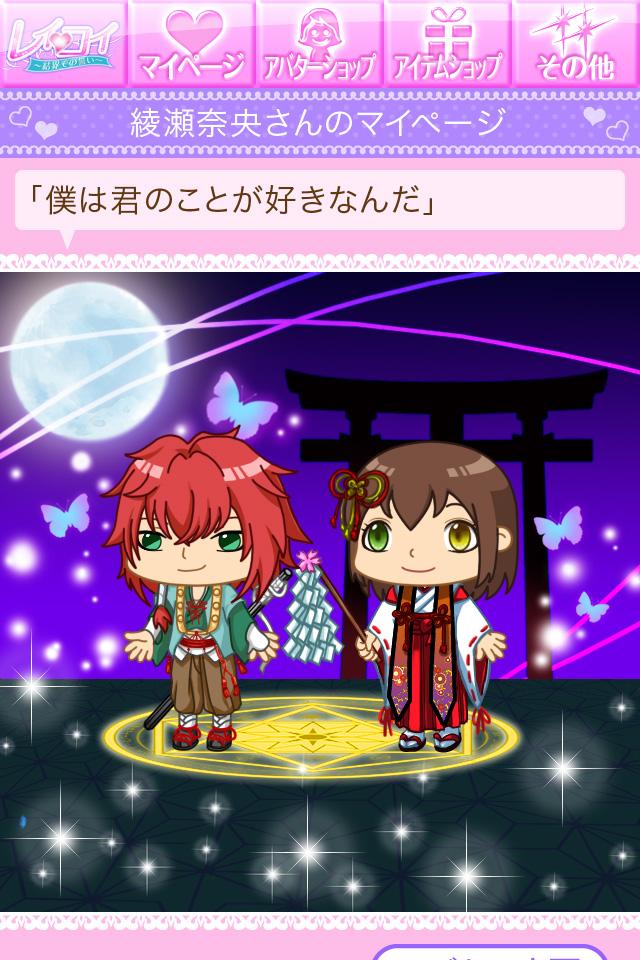The image size is (640, 960).
Task: Go to アバターショップ
Action: pyautogui.click(x=320, y=43)
